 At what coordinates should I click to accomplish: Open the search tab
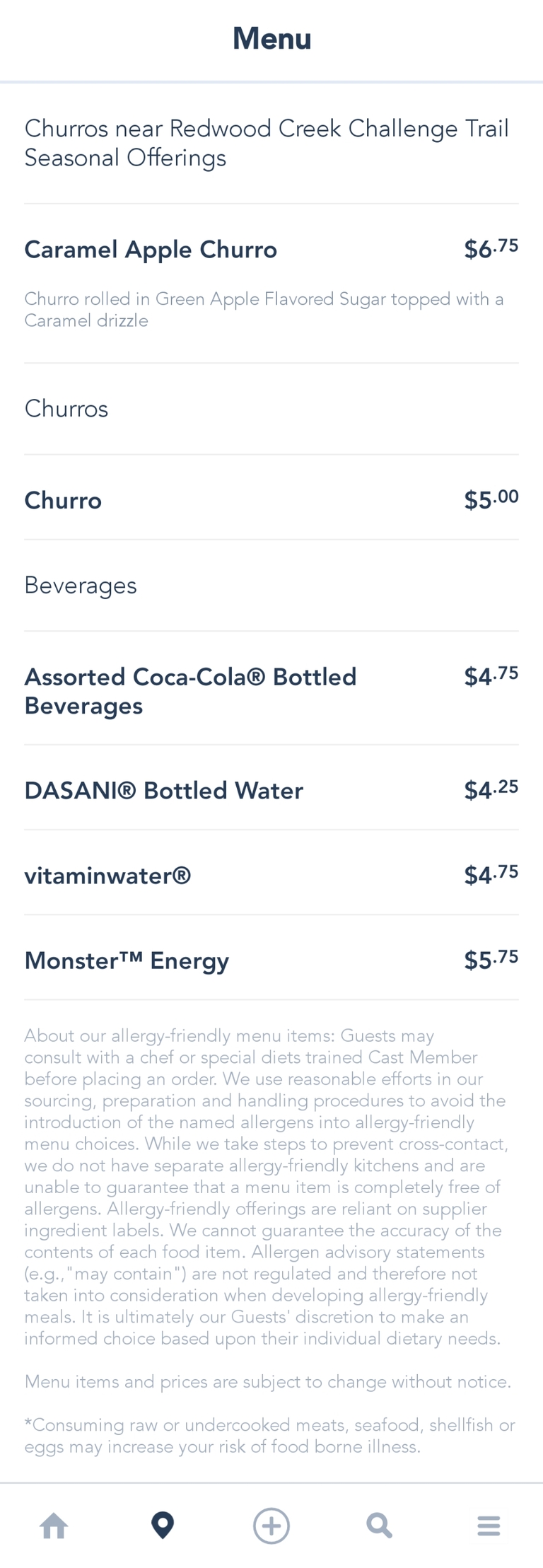coord(380,1526)
